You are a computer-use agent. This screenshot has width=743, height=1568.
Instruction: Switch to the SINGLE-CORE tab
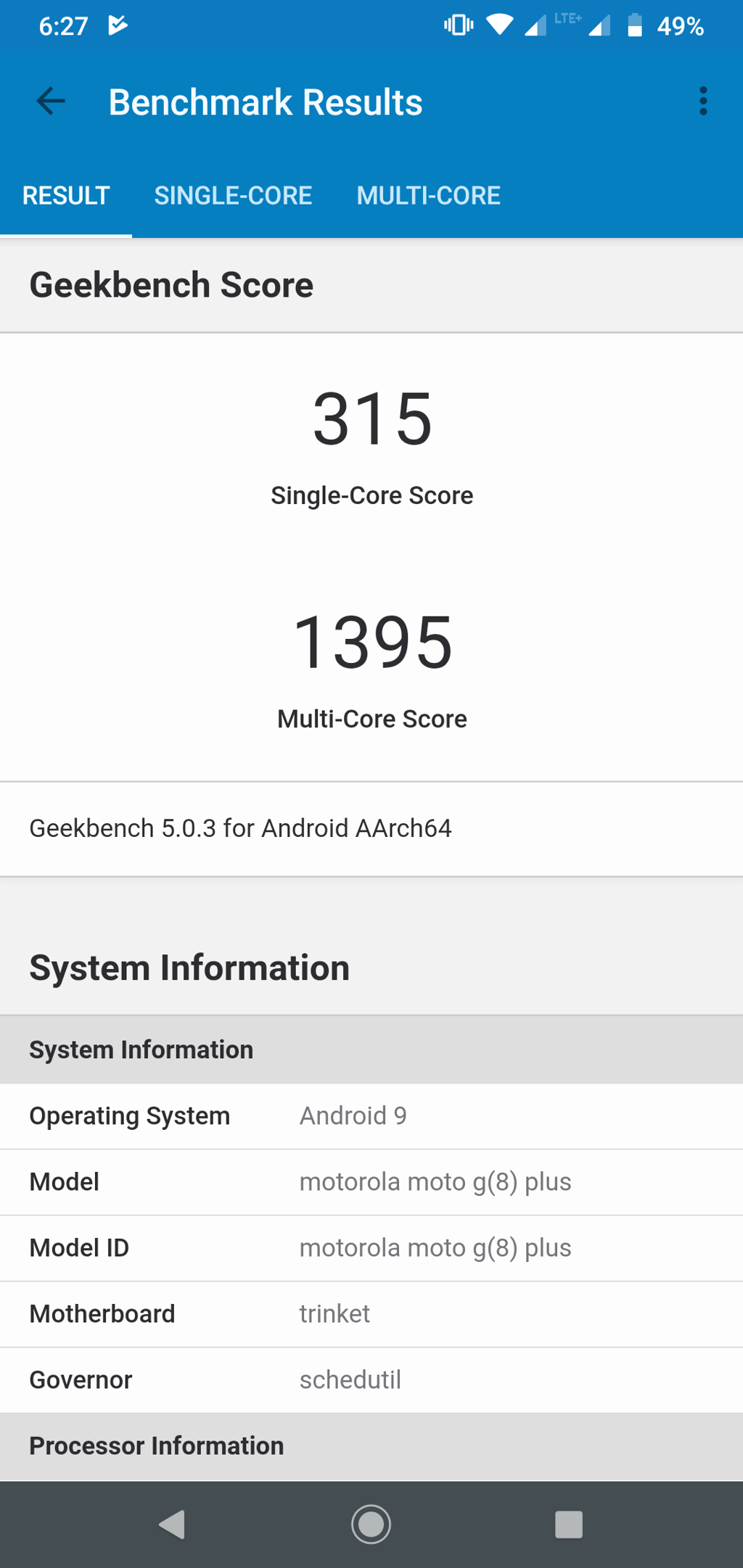pyautogui.click(x=233, y=196)
